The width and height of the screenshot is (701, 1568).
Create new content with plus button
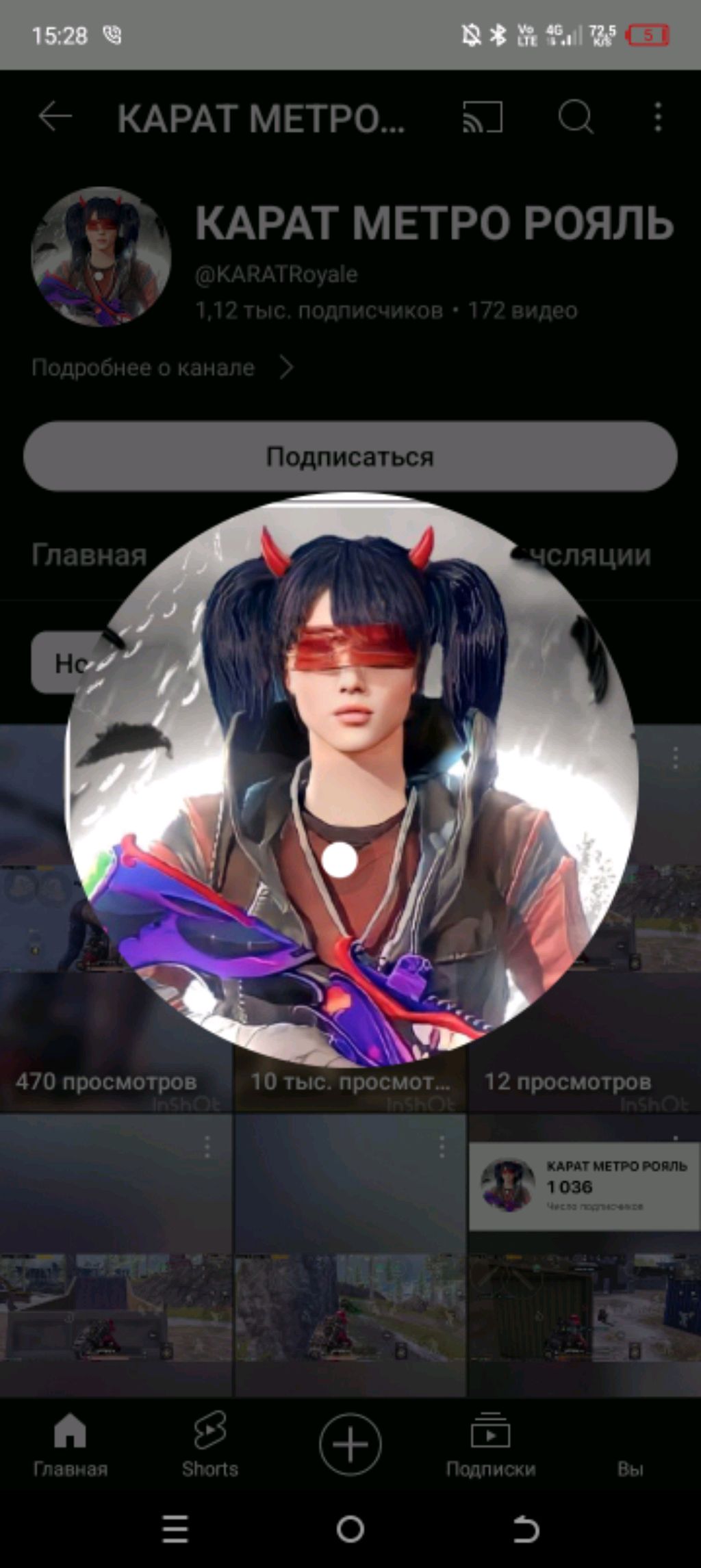(350, 1444)
